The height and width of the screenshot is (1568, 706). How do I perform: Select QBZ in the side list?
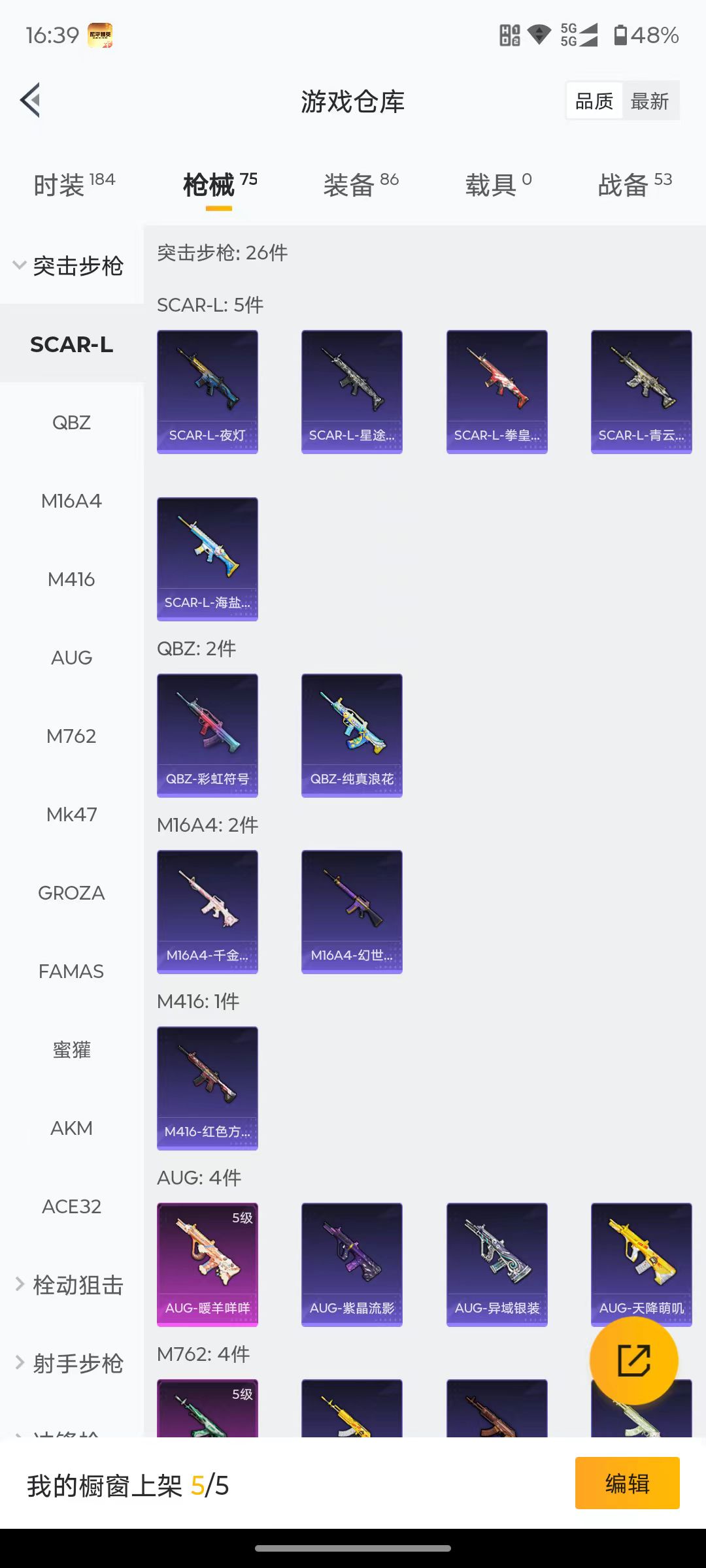coord(71,423)
